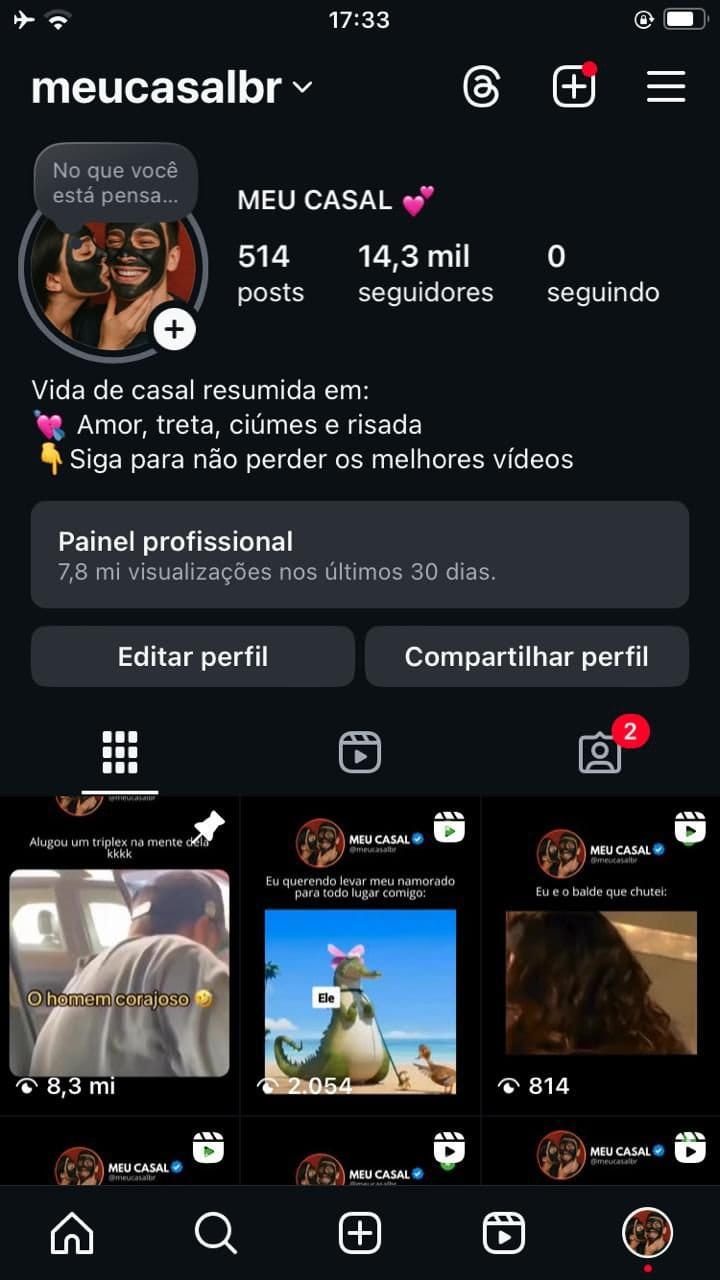Image resolution: width=720 pixels, height=1280 pixels.
Task: Open the Threads icon
Action: pos(483,86)
